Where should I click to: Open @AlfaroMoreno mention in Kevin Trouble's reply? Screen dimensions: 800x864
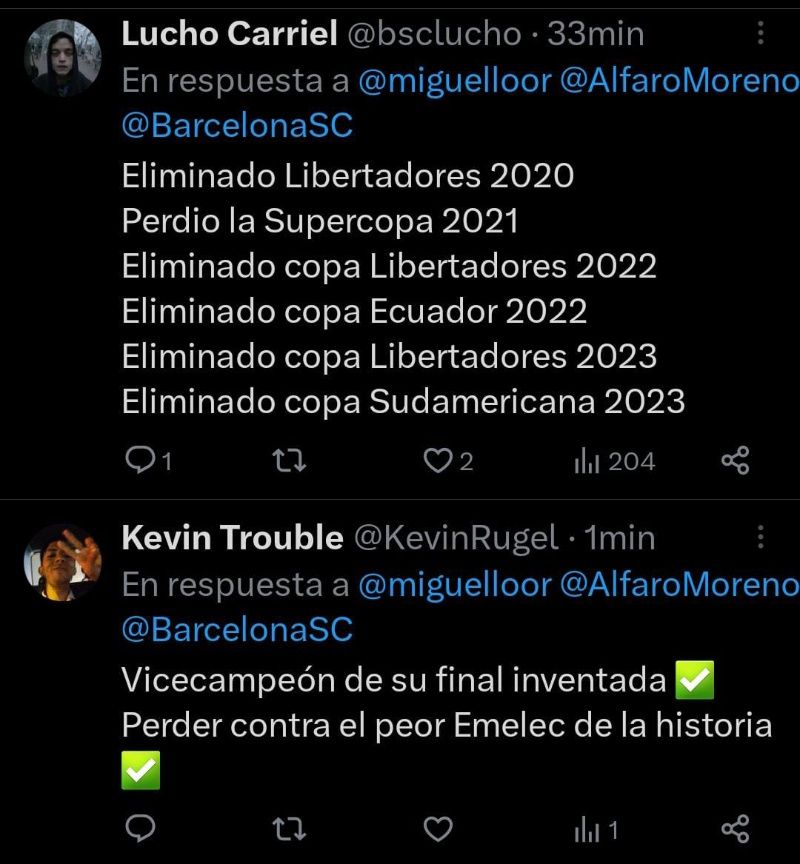point(679,586)
